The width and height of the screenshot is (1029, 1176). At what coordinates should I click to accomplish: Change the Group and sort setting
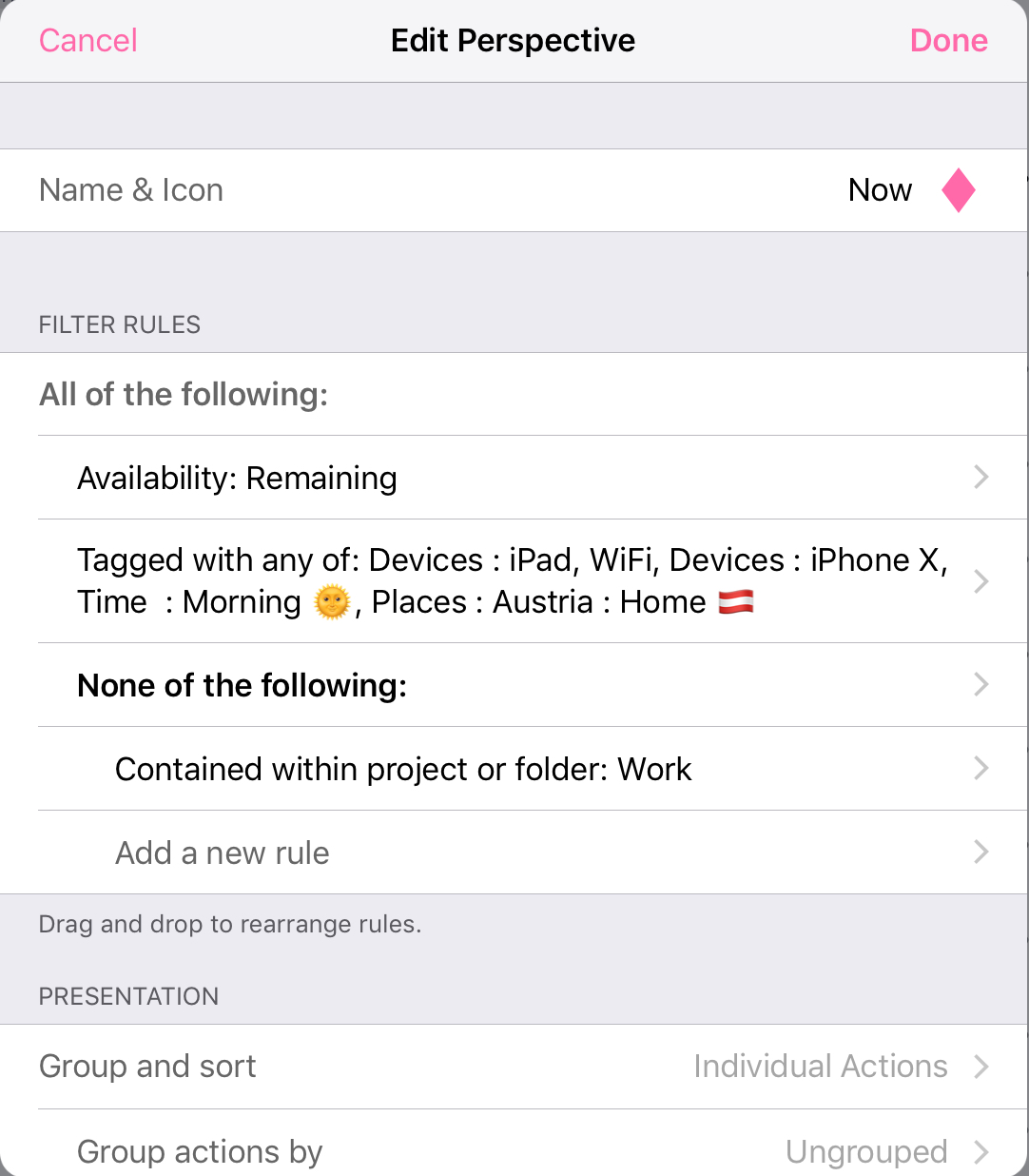(514, 1067)
